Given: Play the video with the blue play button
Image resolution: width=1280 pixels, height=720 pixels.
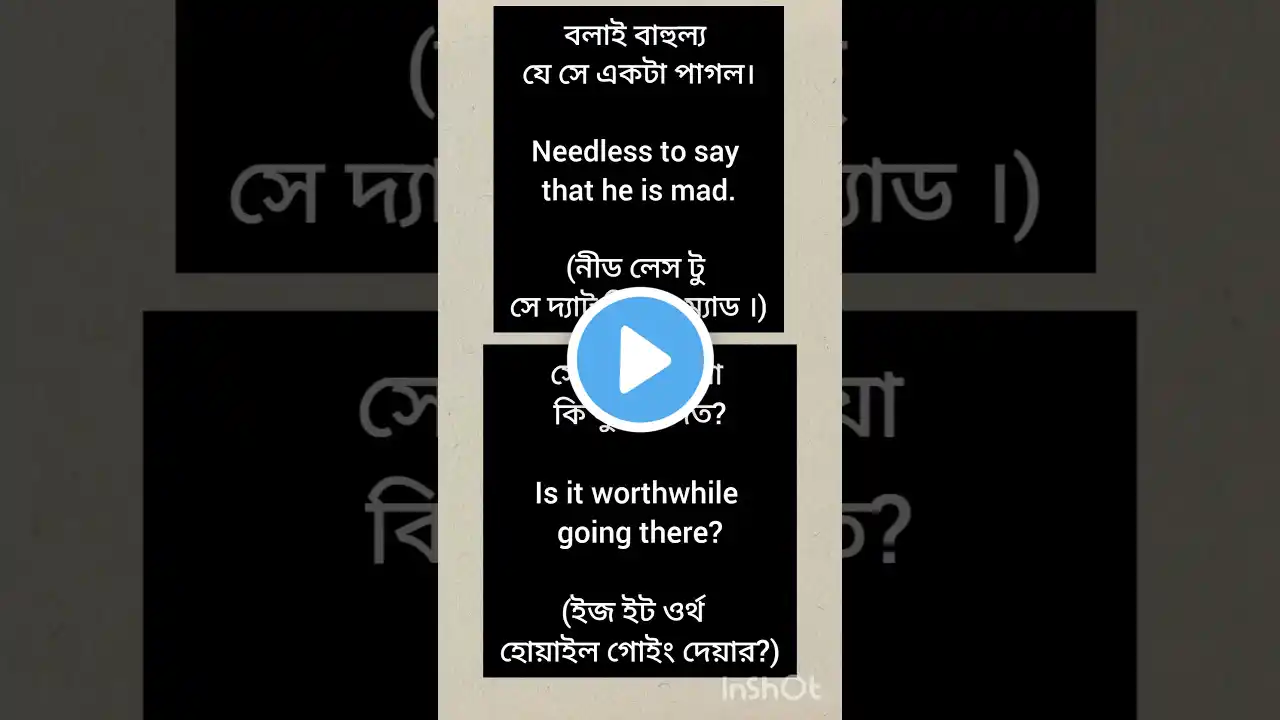Looking at the screenshot, I should point(640,360).
